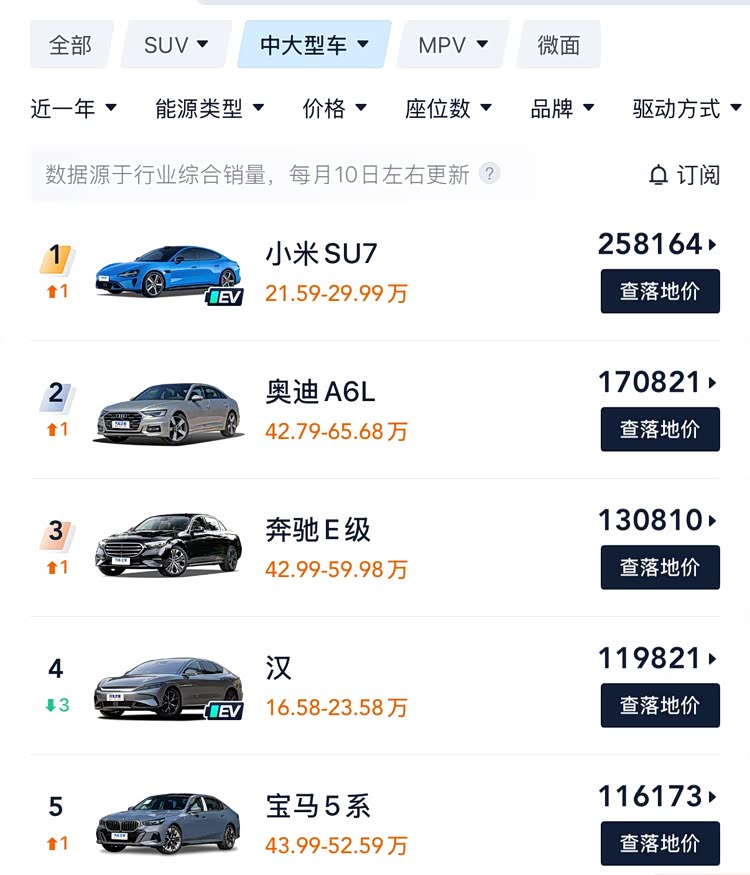Screen dimensions: 750x875
Task: Switch to the 微面 tab
Action: pyautogui.click(x=559, y=45)
